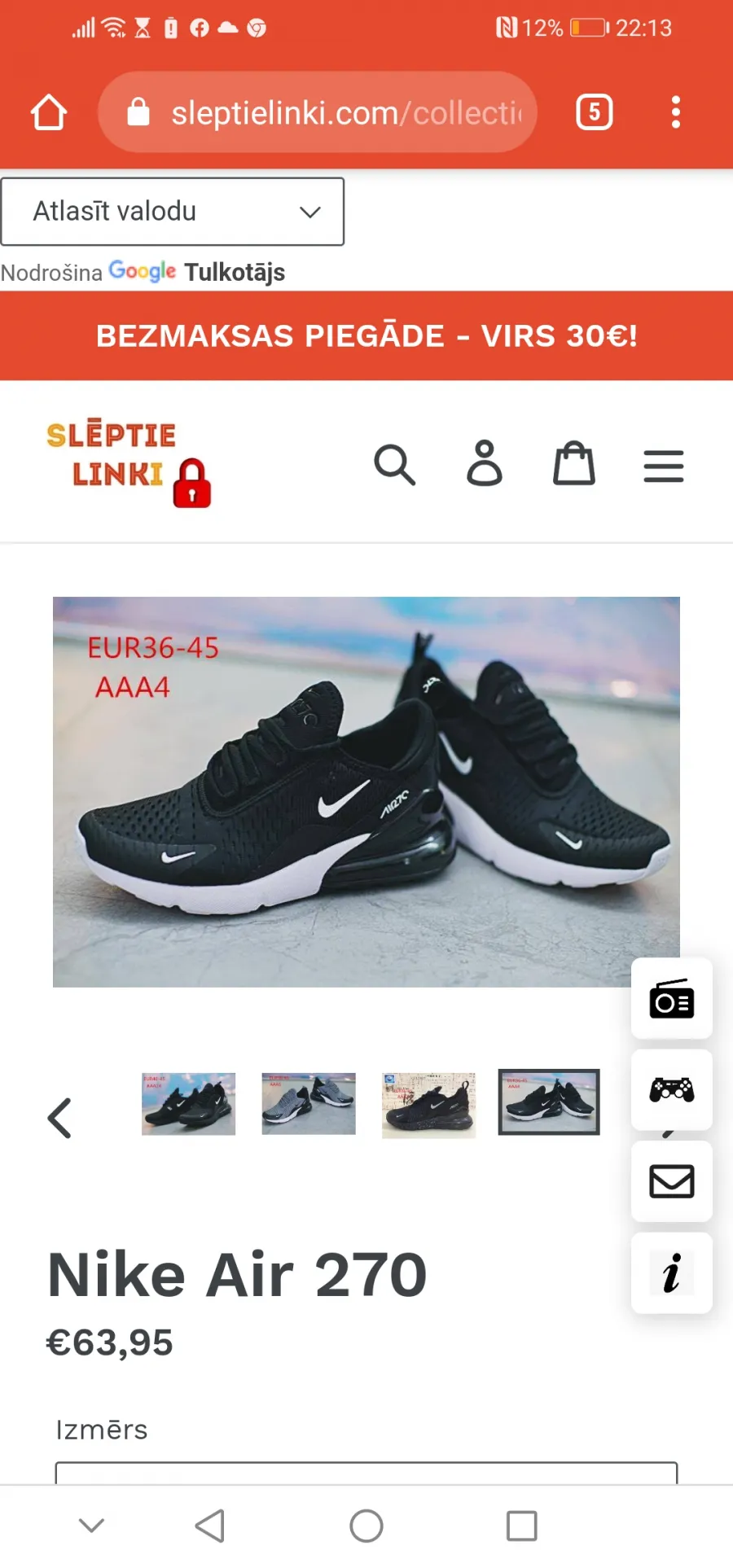Open the store search icon

point(395,465)
